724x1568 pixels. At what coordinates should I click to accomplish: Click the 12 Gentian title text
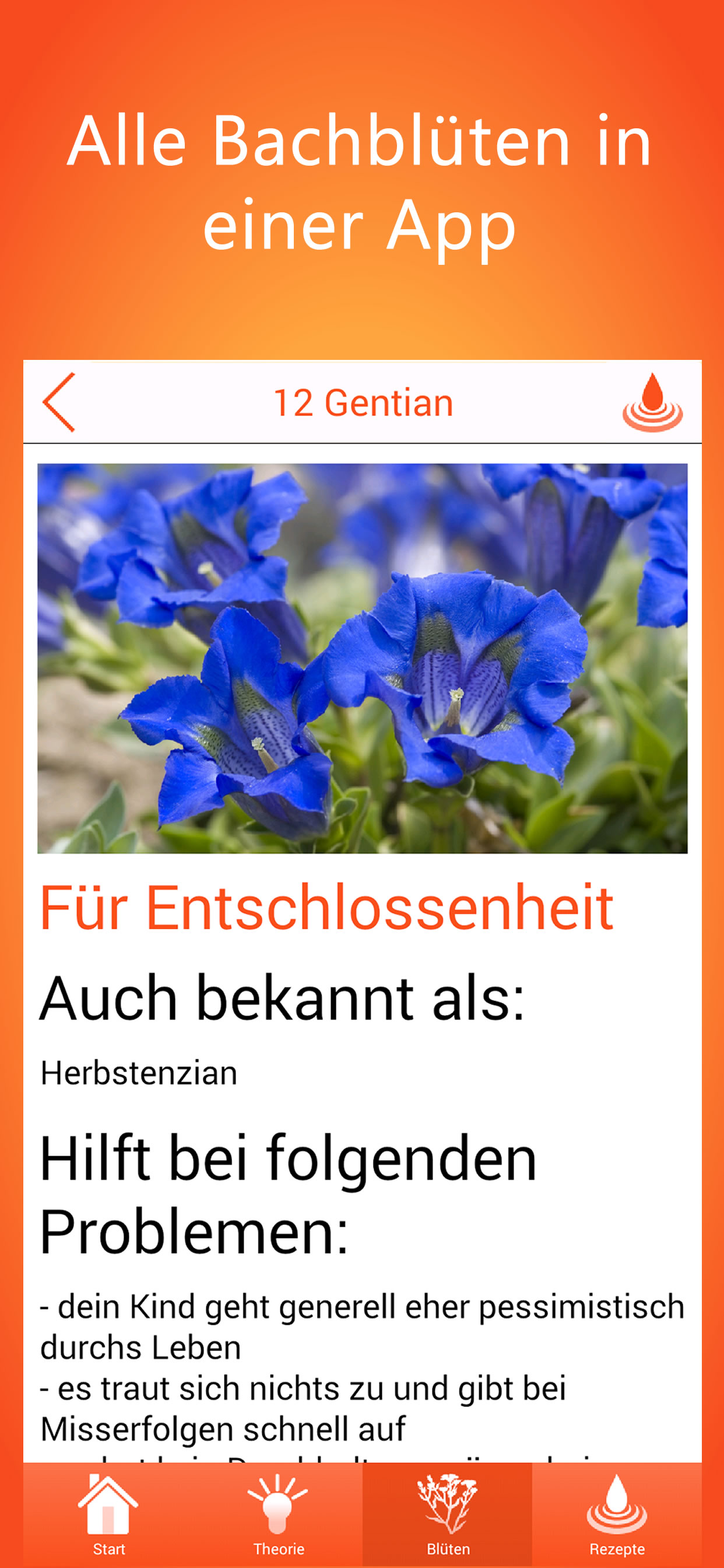(x=361, y=401)
